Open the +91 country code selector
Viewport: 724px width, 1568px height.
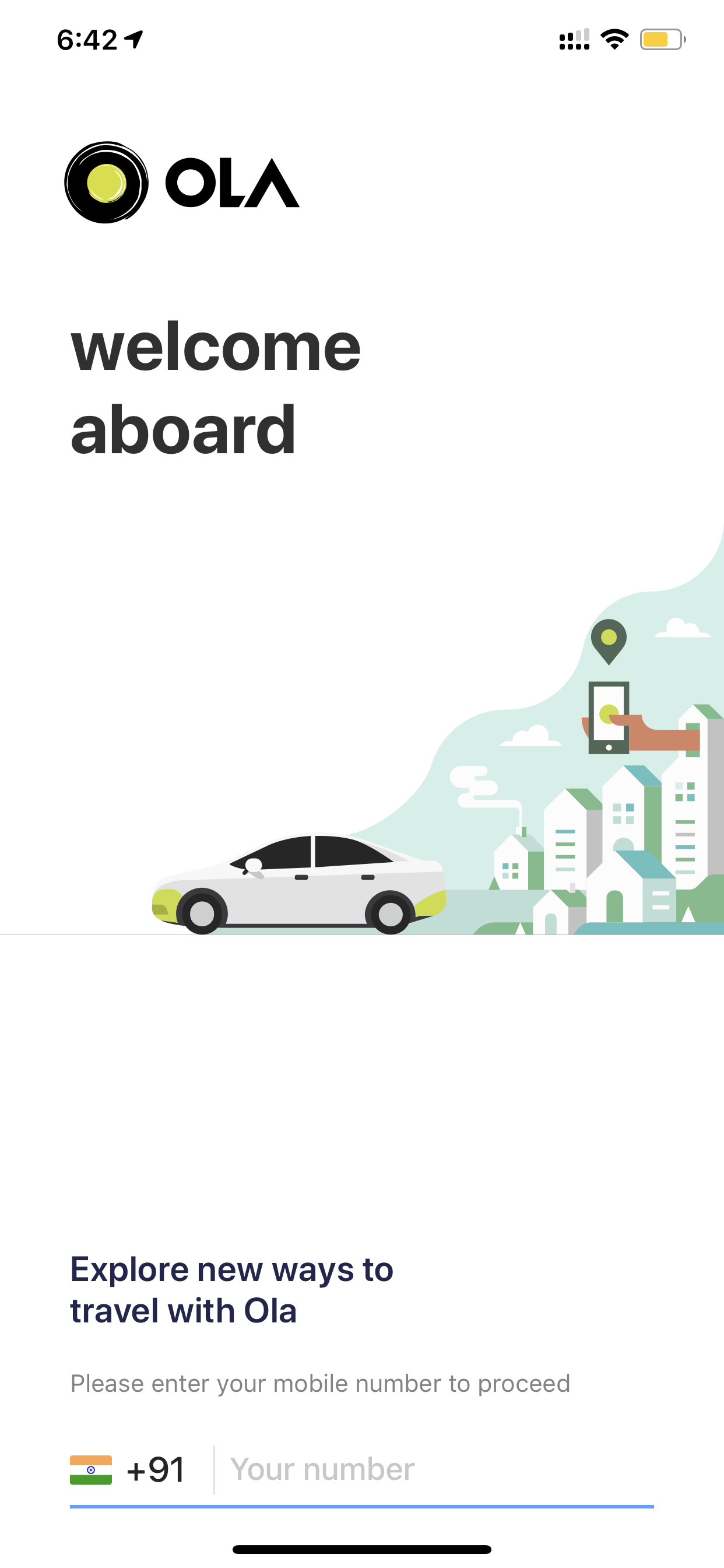pyautogui.click(x=128, y=1470)
